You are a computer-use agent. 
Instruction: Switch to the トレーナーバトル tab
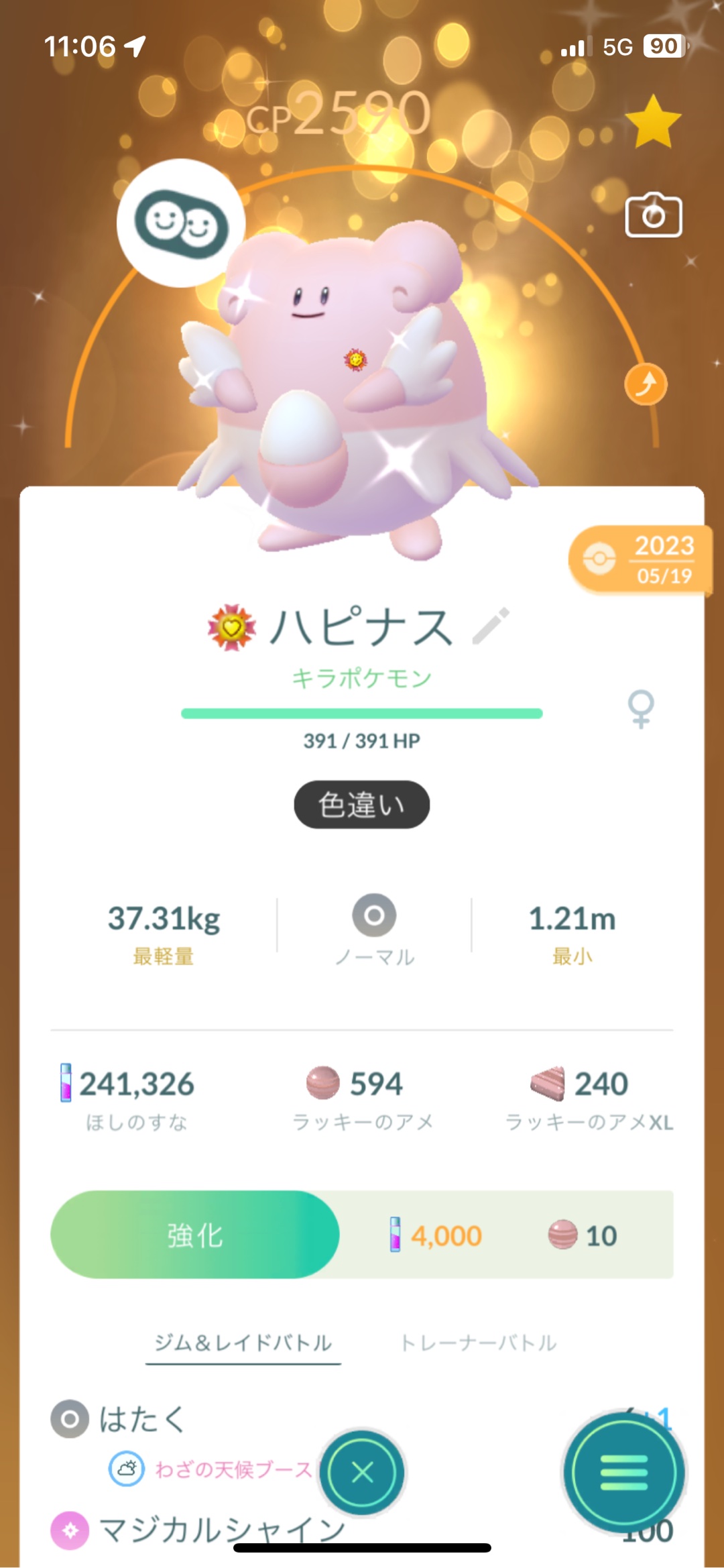point(478,1343)
